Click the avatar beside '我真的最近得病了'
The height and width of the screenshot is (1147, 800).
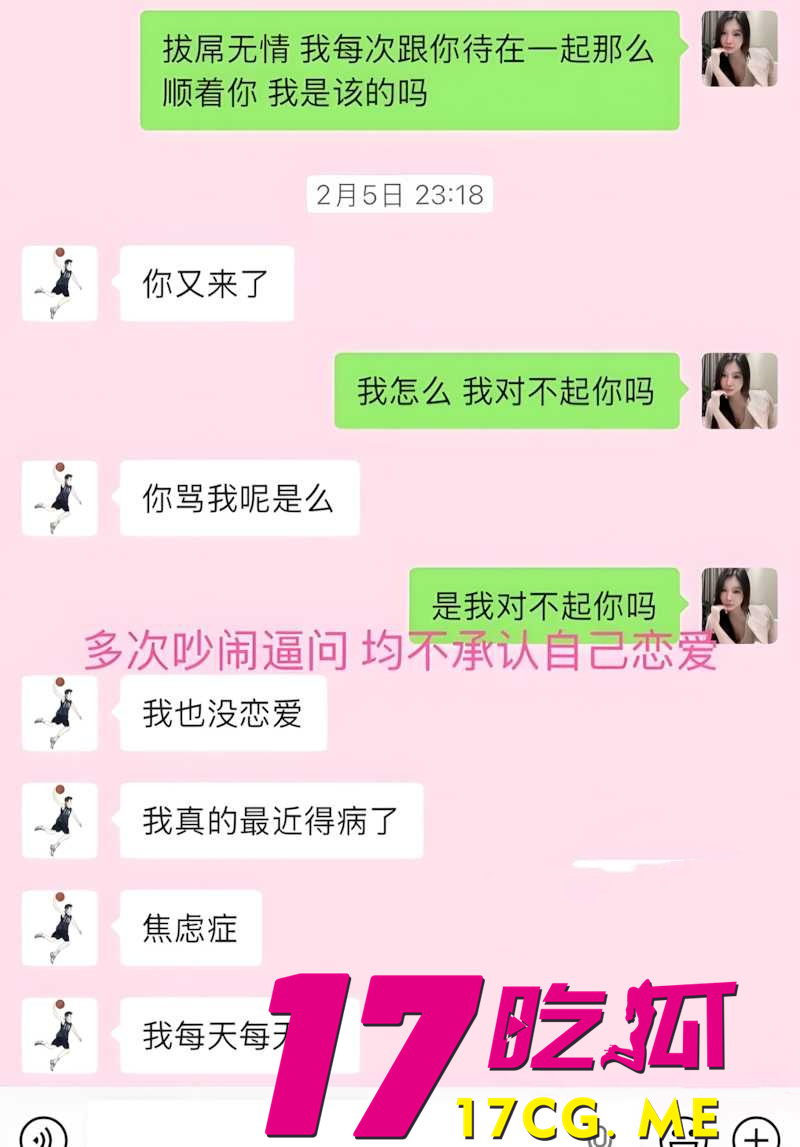(x=58, y=820)
